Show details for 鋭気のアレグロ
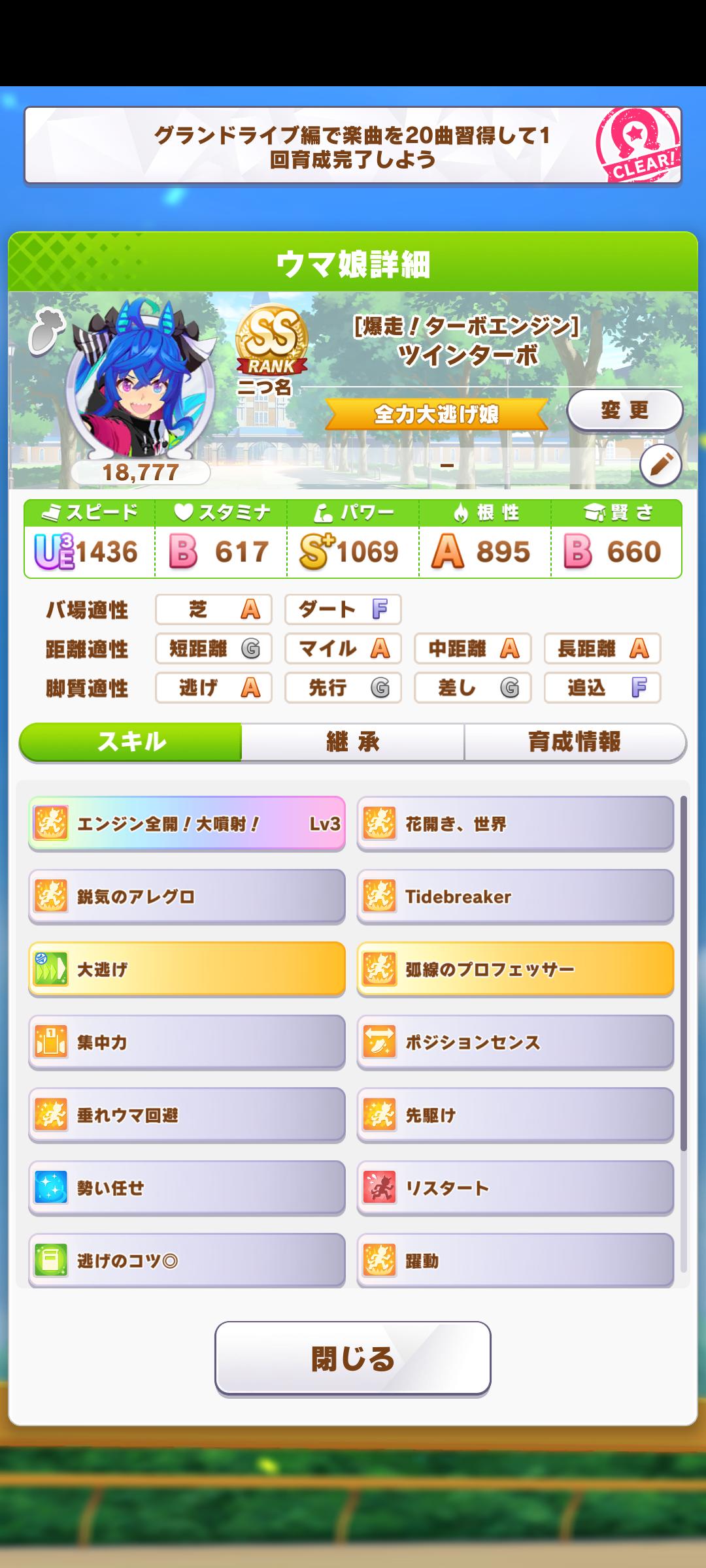 (x=187, y=896)
